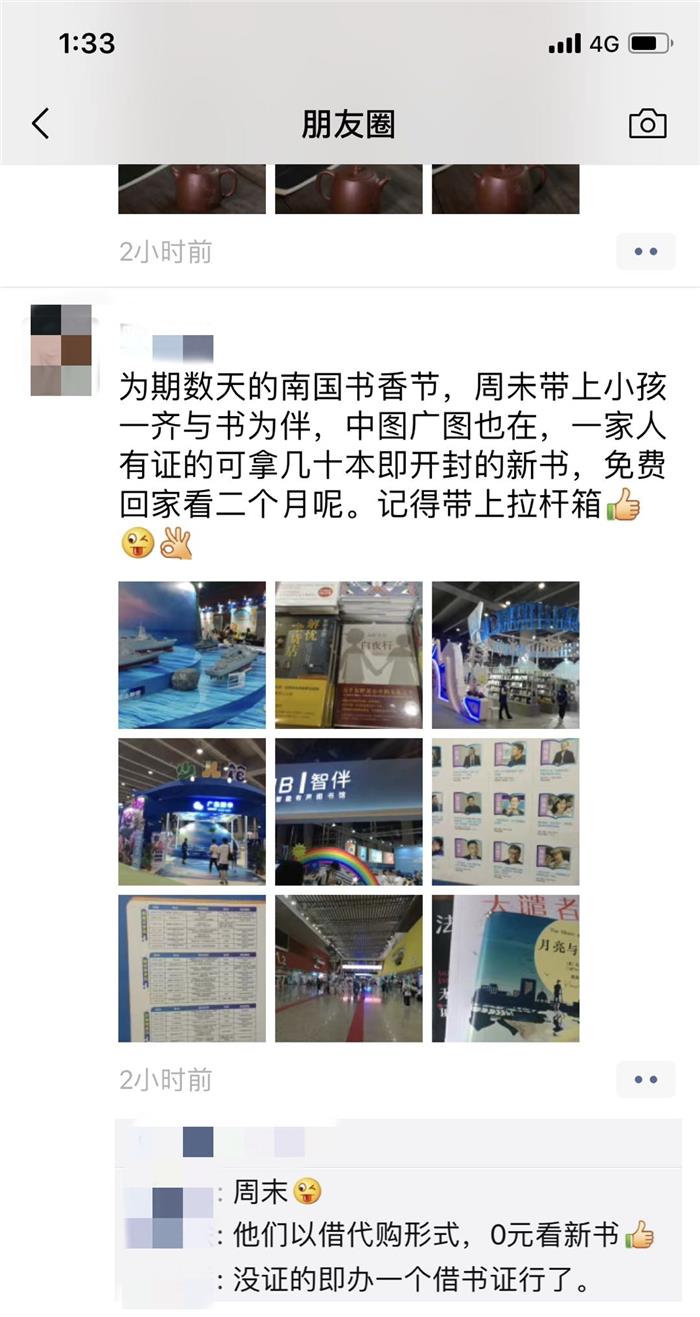
Task: View the wall of author portraits photo
Action: pyautogui.click(x=505, y=811)
